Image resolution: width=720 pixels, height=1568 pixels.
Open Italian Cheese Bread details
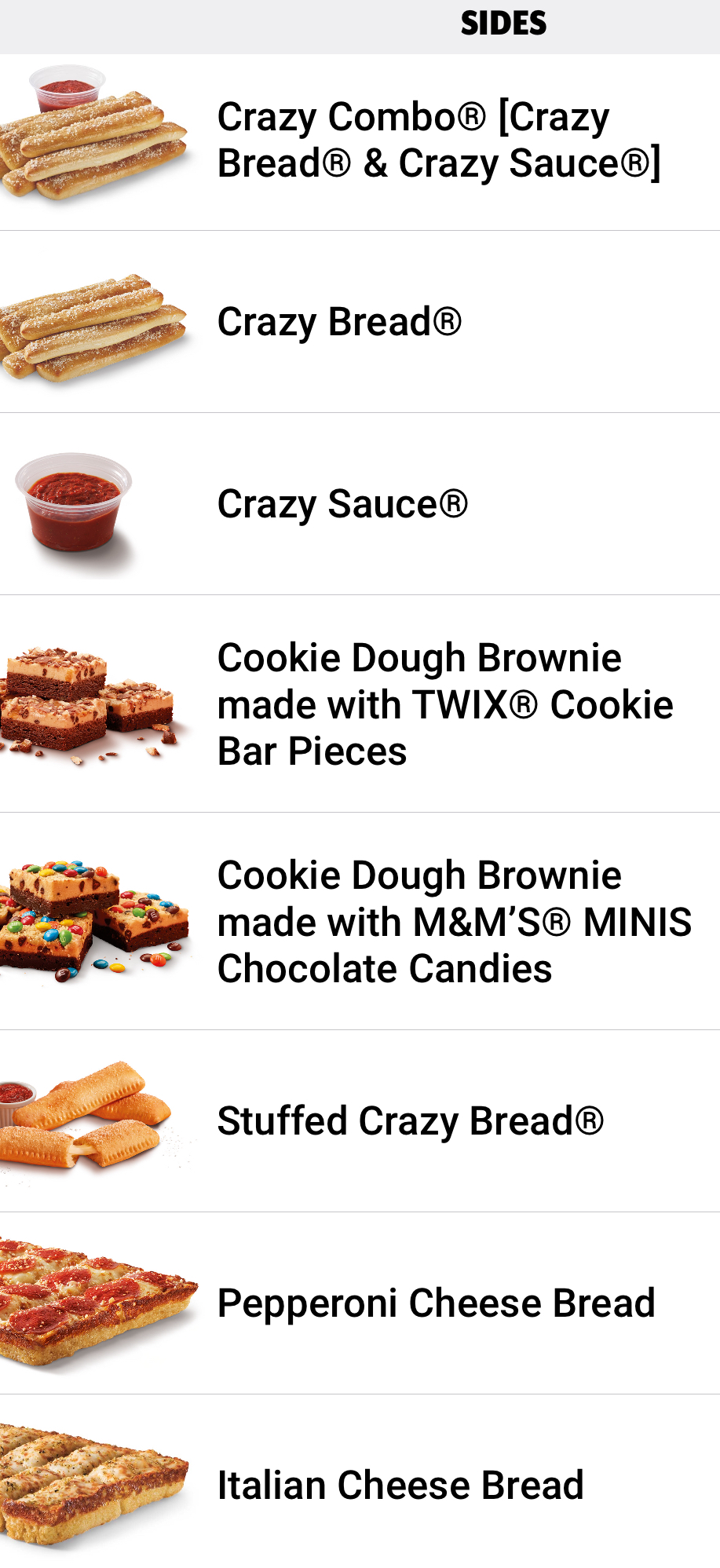[400, 1486]
